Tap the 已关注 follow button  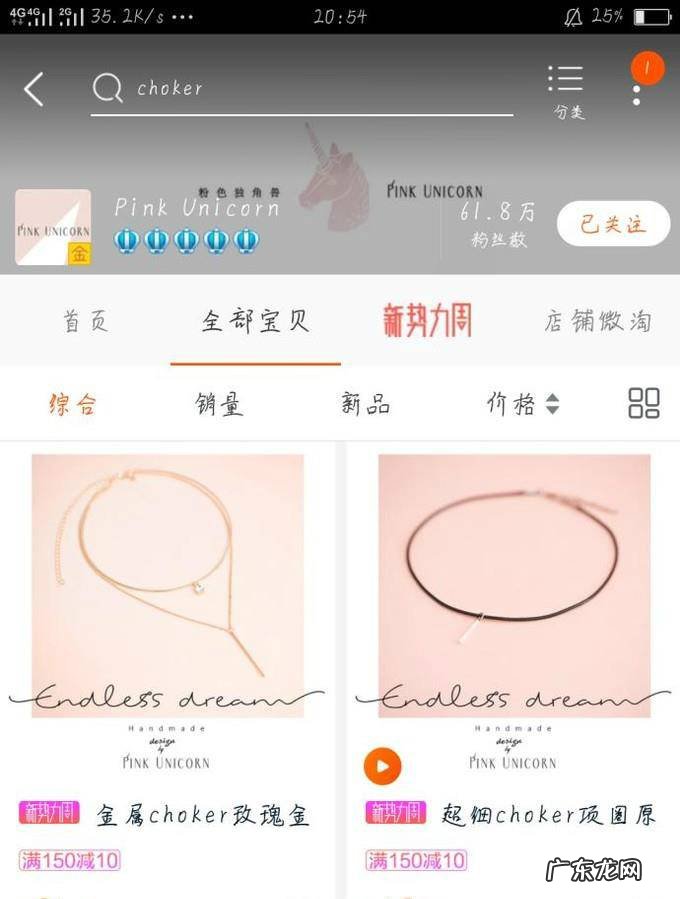pos(612,223)
